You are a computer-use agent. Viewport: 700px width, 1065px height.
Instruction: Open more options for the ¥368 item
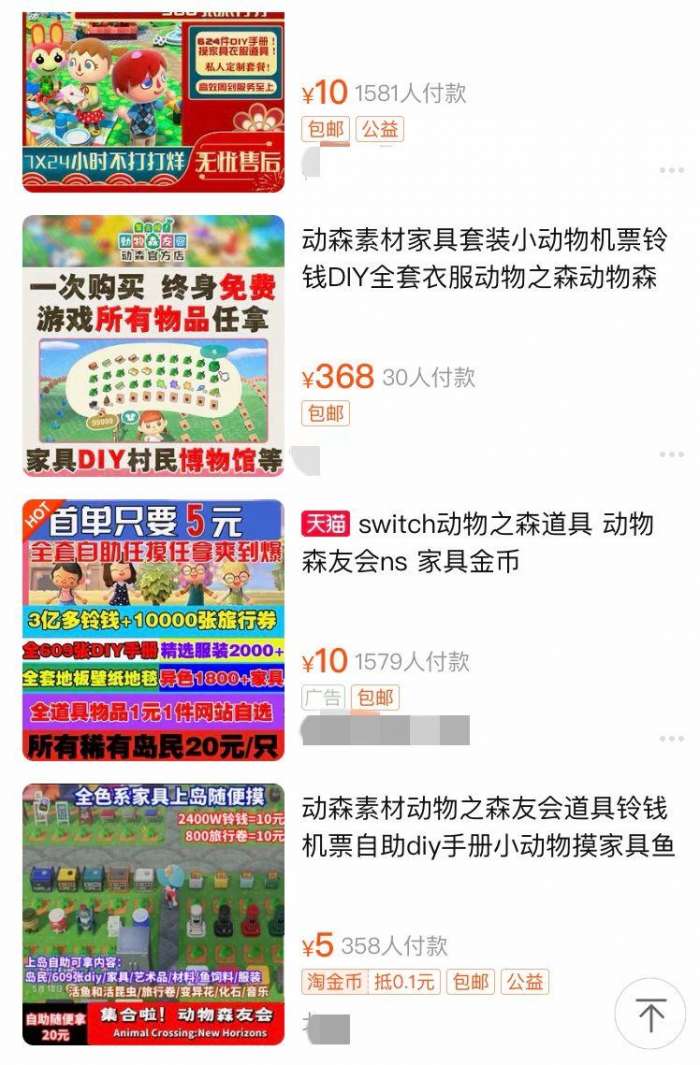tap(671, 455)
